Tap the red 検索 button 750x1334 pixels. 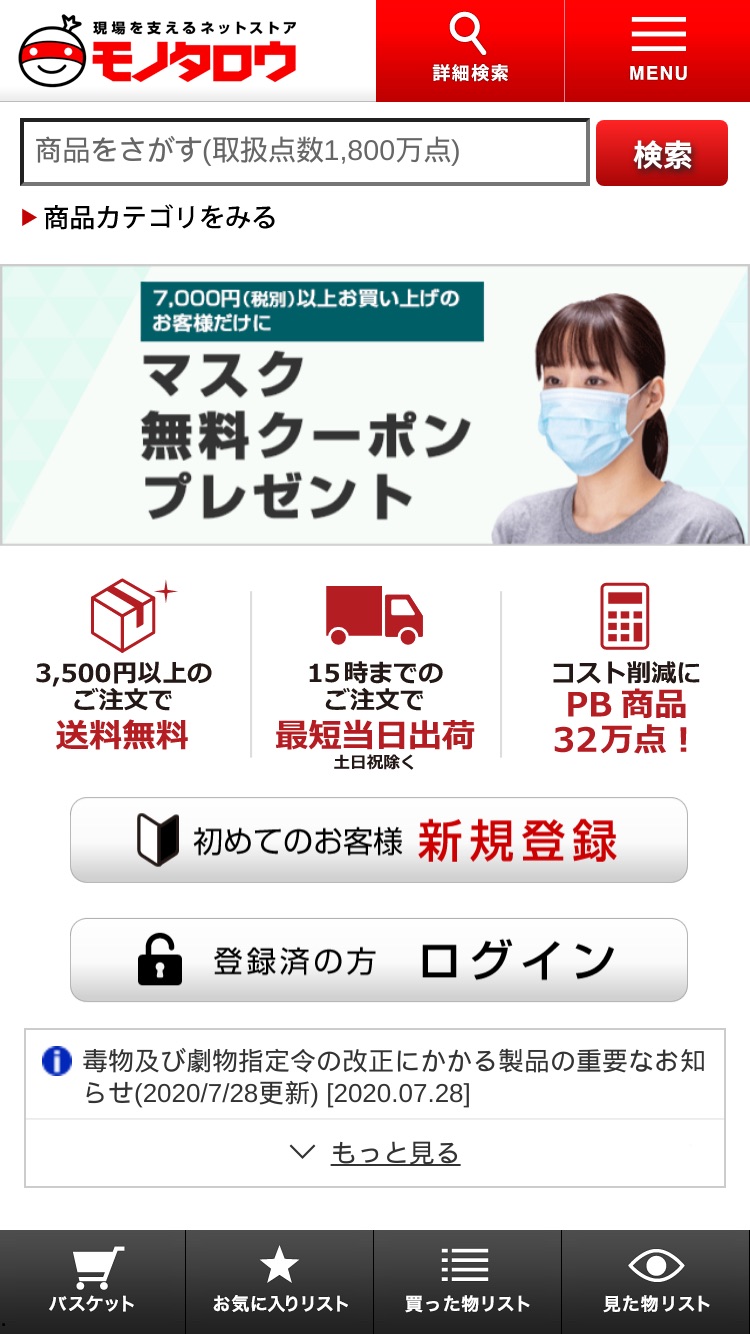point(662,153)
